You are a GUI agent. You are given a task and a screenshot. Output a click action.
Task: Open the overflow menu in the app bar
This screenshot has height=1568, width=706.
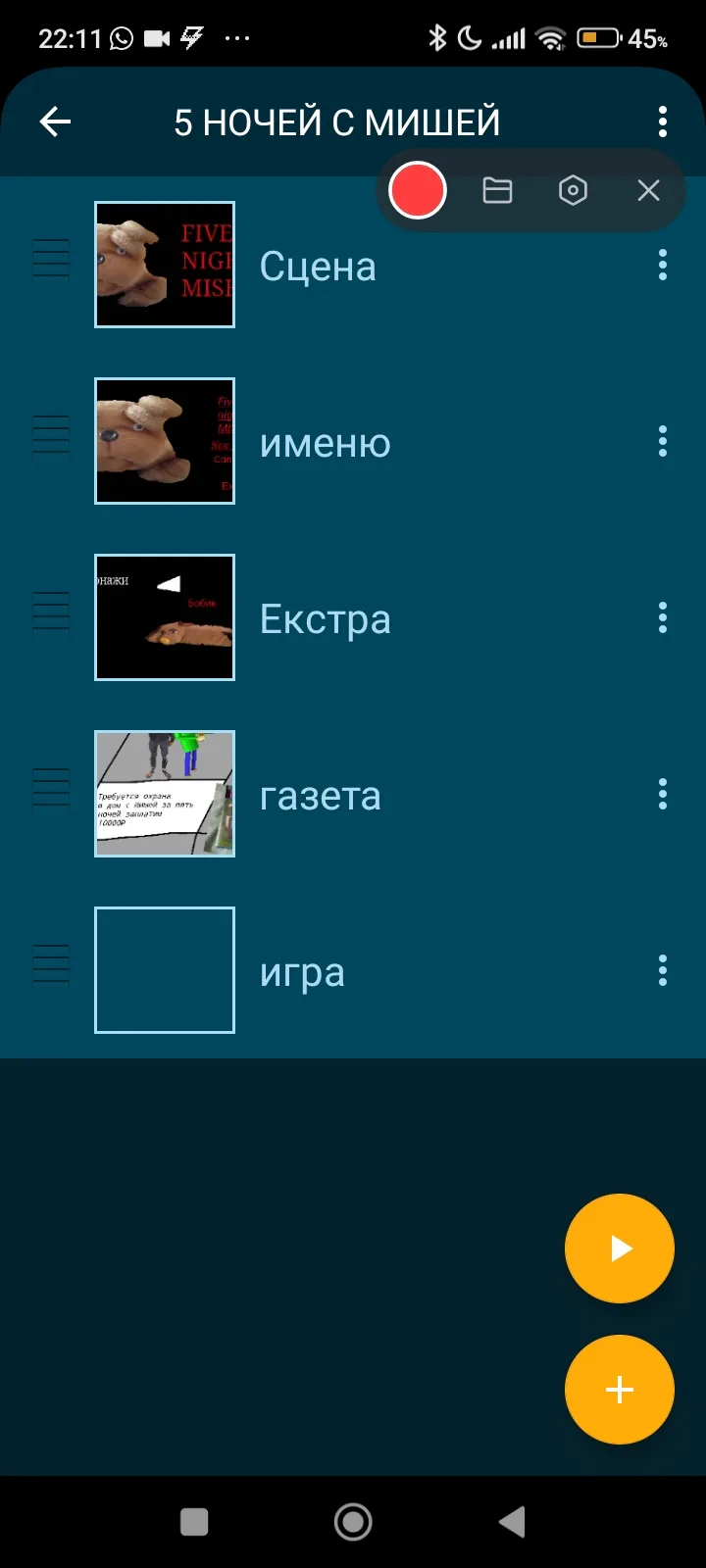(663, 122)
